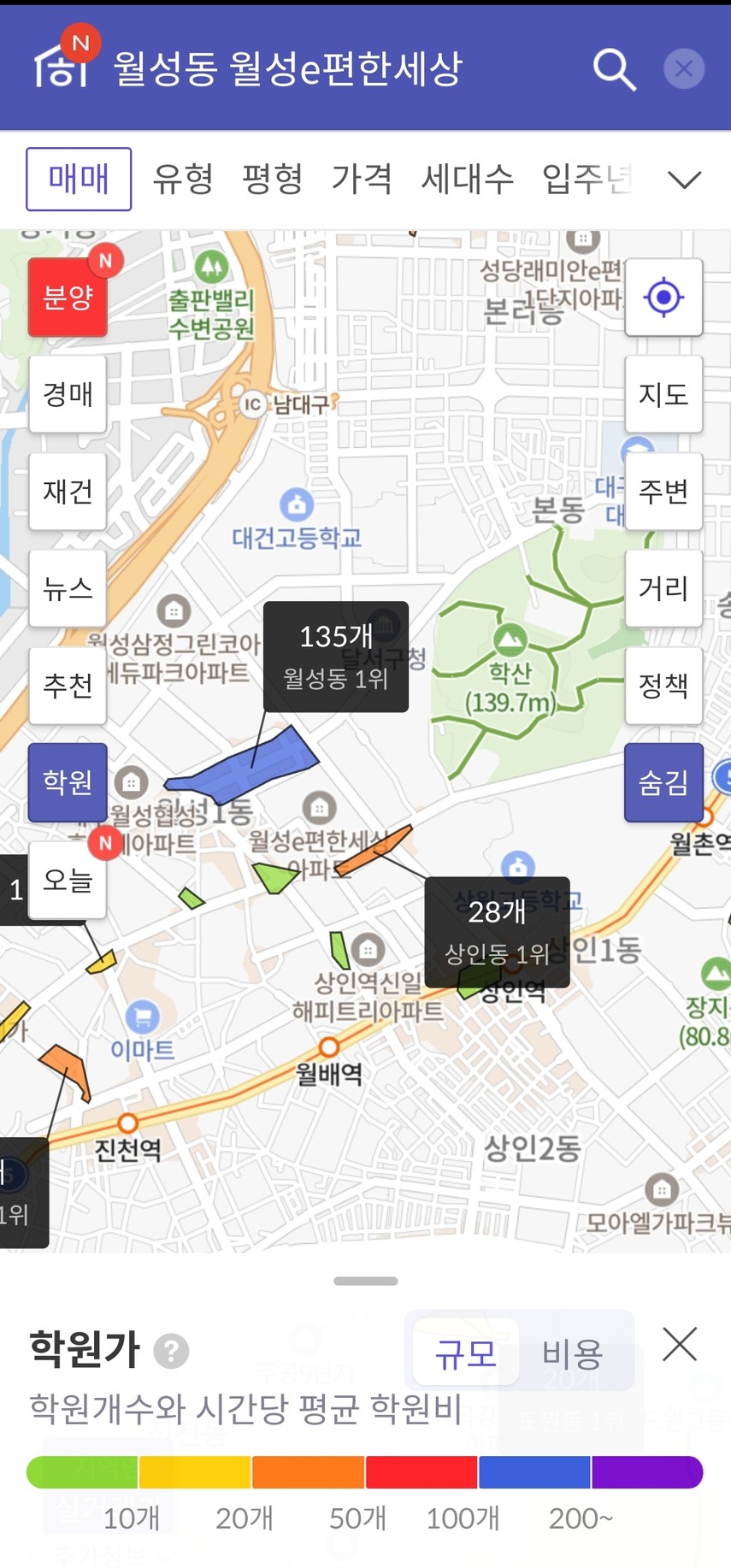The width and height of the screenshot is (731, 1568).
Task: Open the 뉴스 map button
Action: click(x=68, y=588)
